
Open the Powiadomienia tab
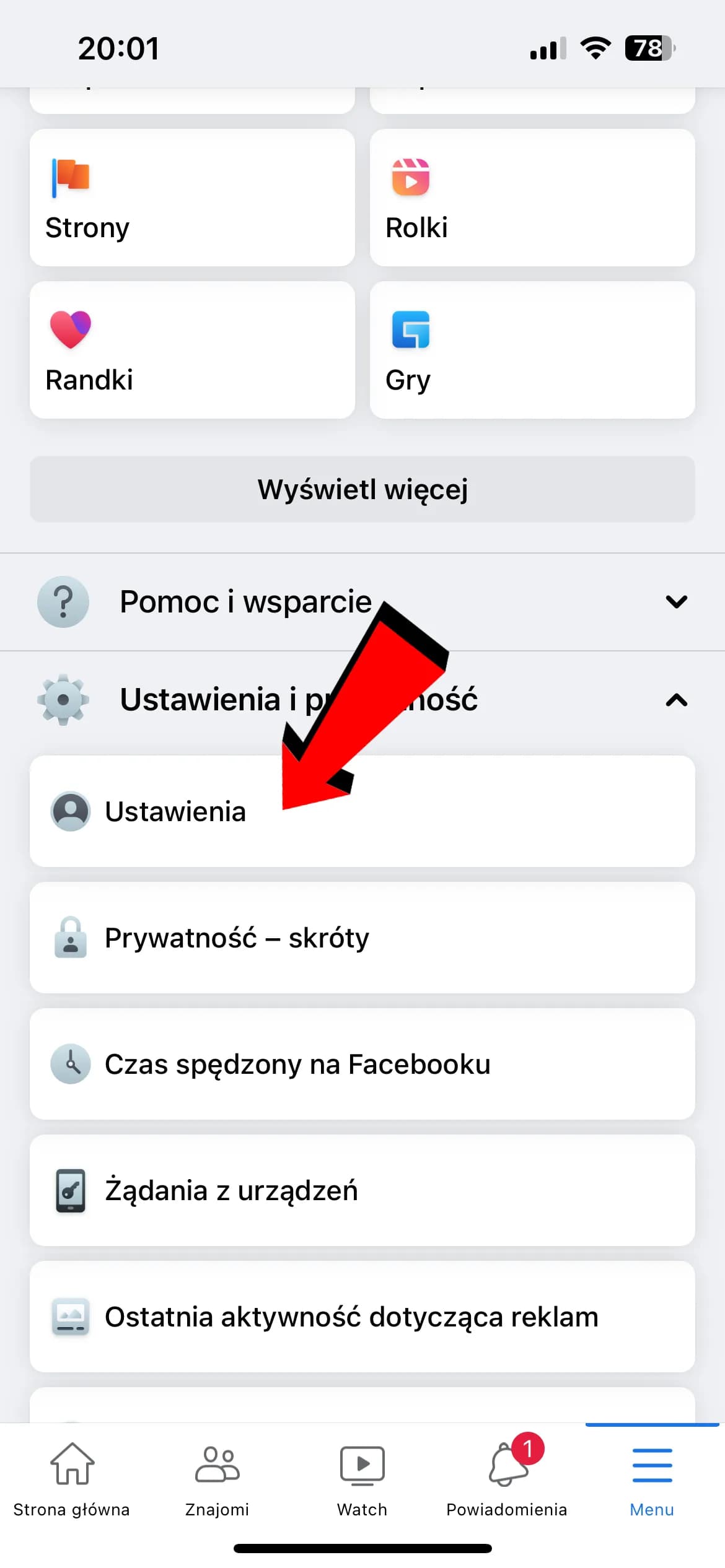coord(507,1478)
